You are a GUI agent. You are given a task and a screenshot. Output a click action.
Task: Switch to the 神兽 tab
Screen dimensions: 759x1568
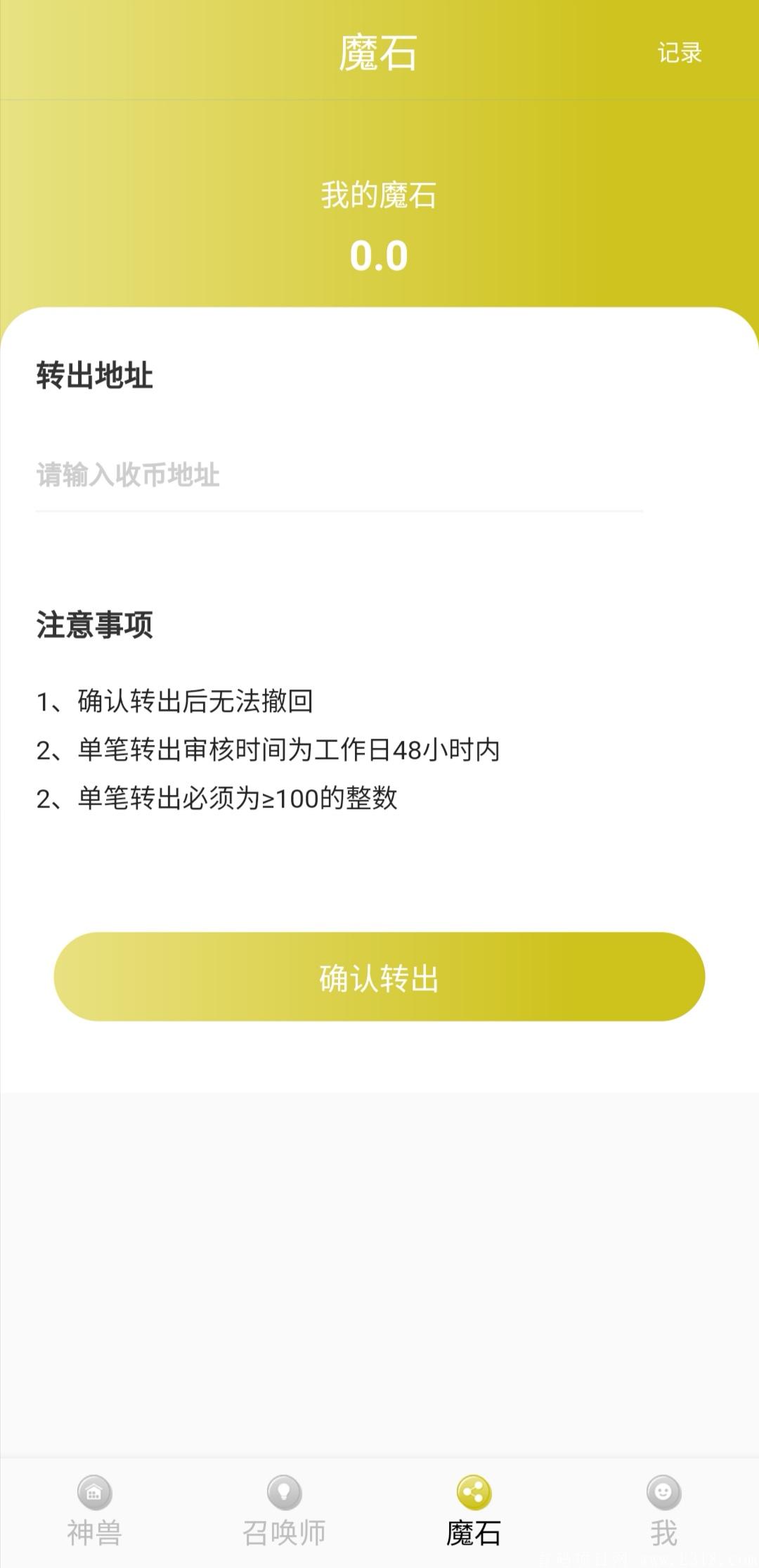coord(94,1512)
